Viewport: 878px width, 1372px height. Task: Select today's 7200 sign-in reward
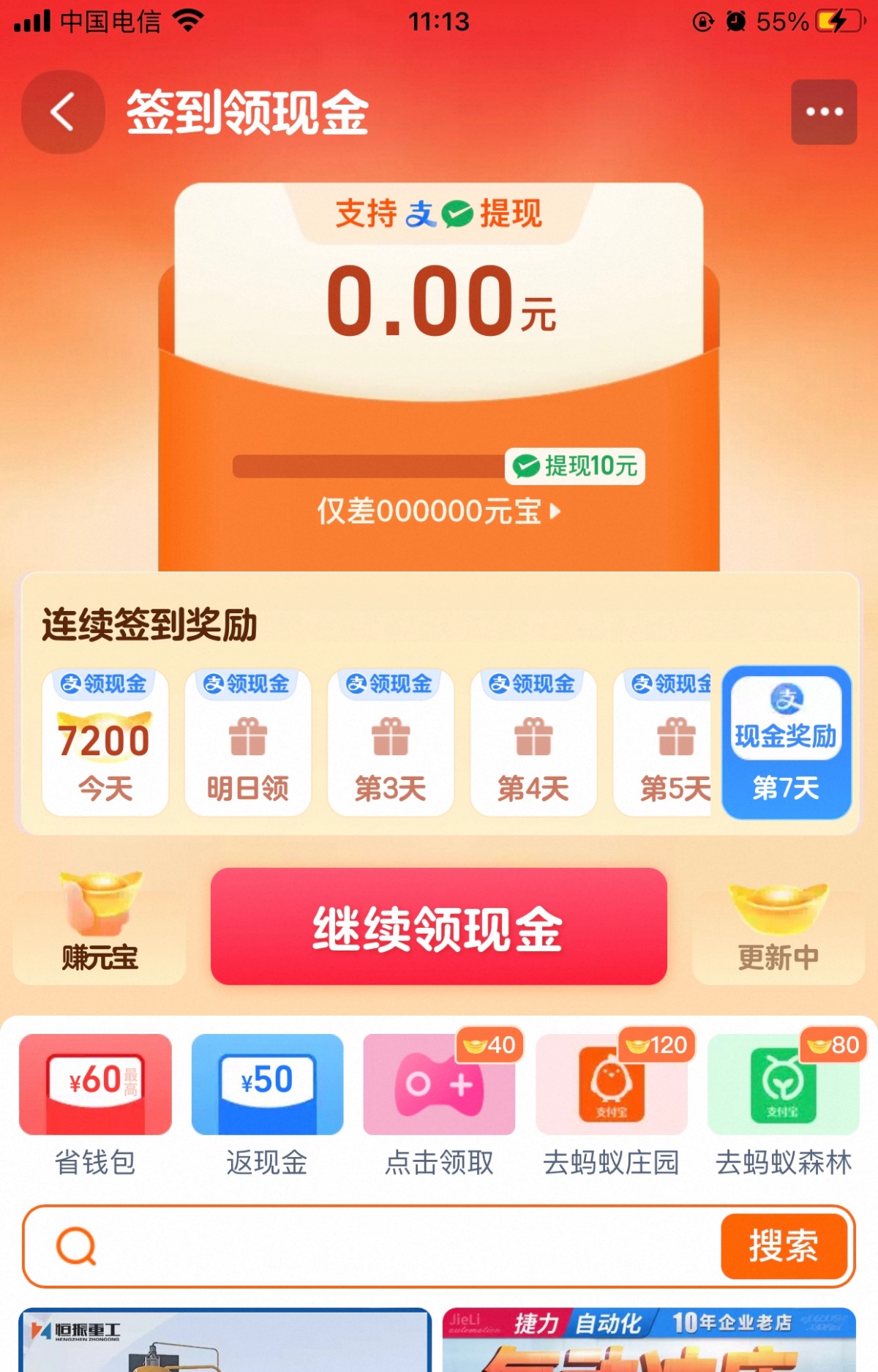105,742
